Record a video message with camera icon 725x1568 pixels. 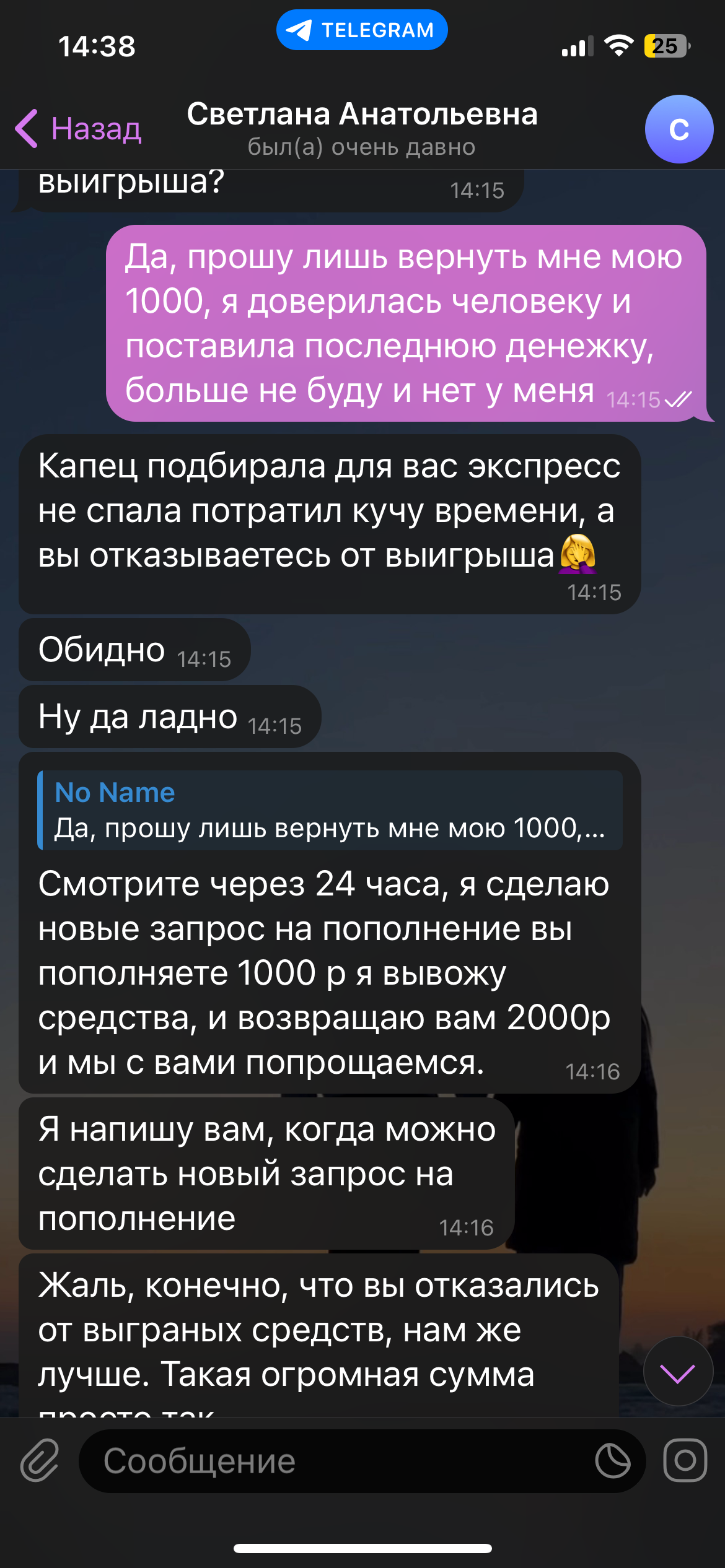pos(685,1460)
